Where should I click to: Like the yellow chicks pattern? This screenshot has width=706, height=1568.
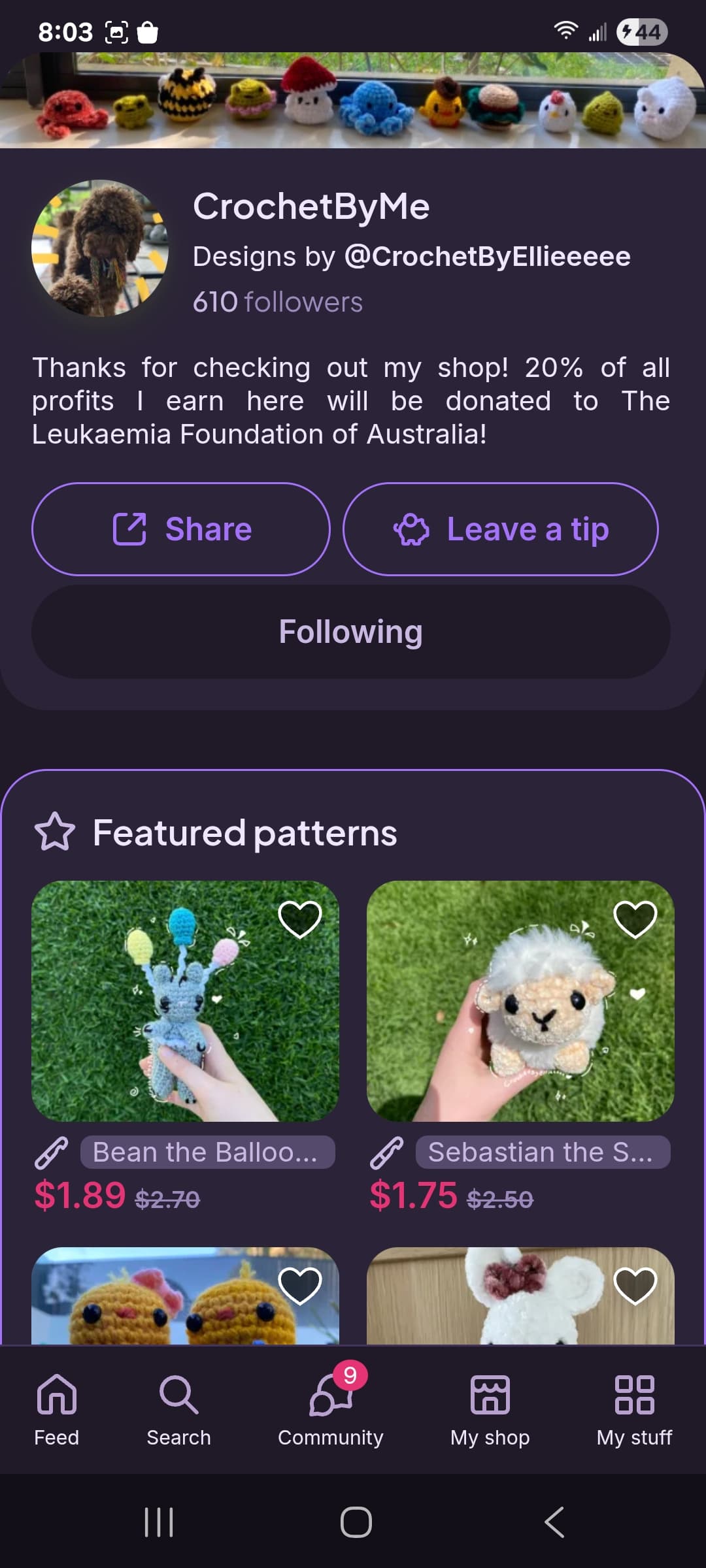point(299,1285)
